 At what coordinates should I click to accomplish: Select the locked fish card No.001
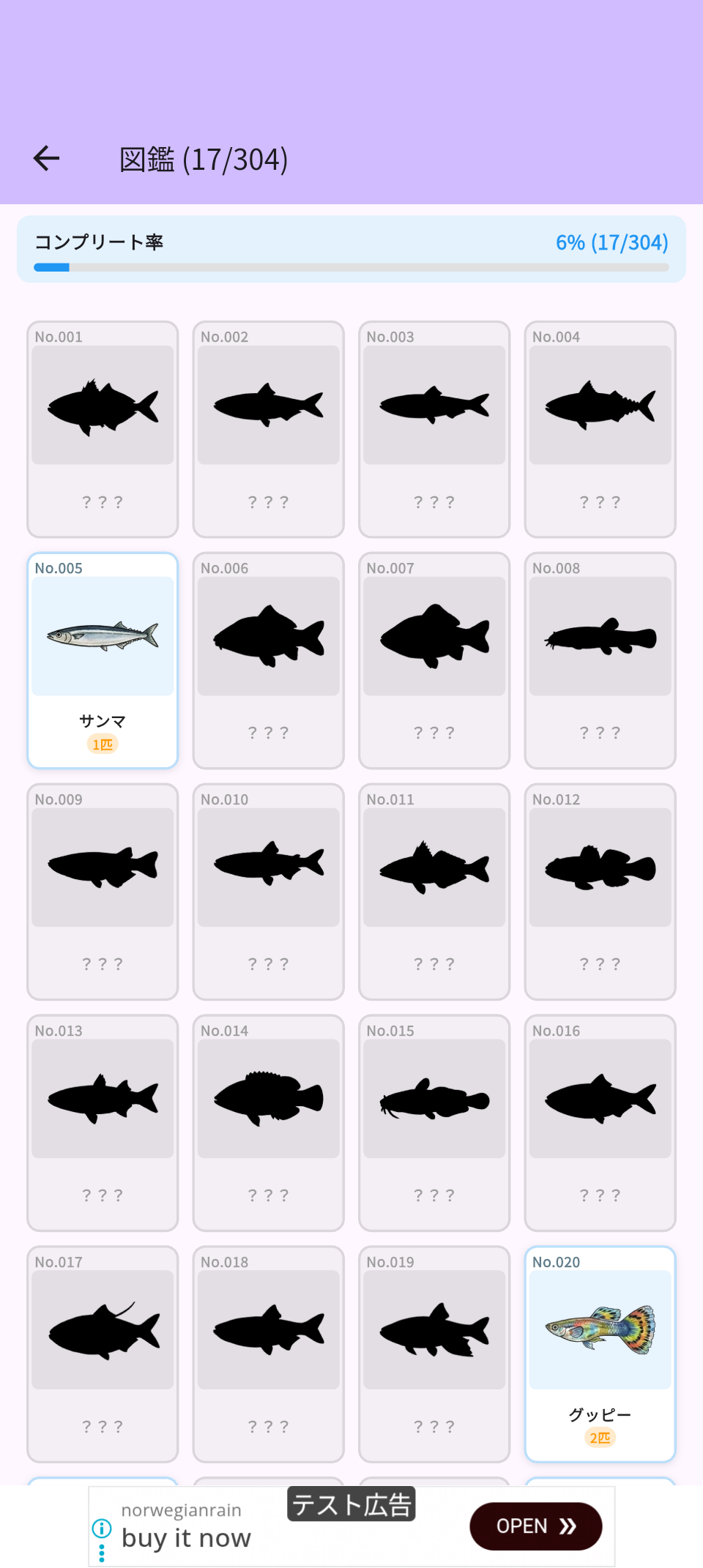[x=103, y=429]
